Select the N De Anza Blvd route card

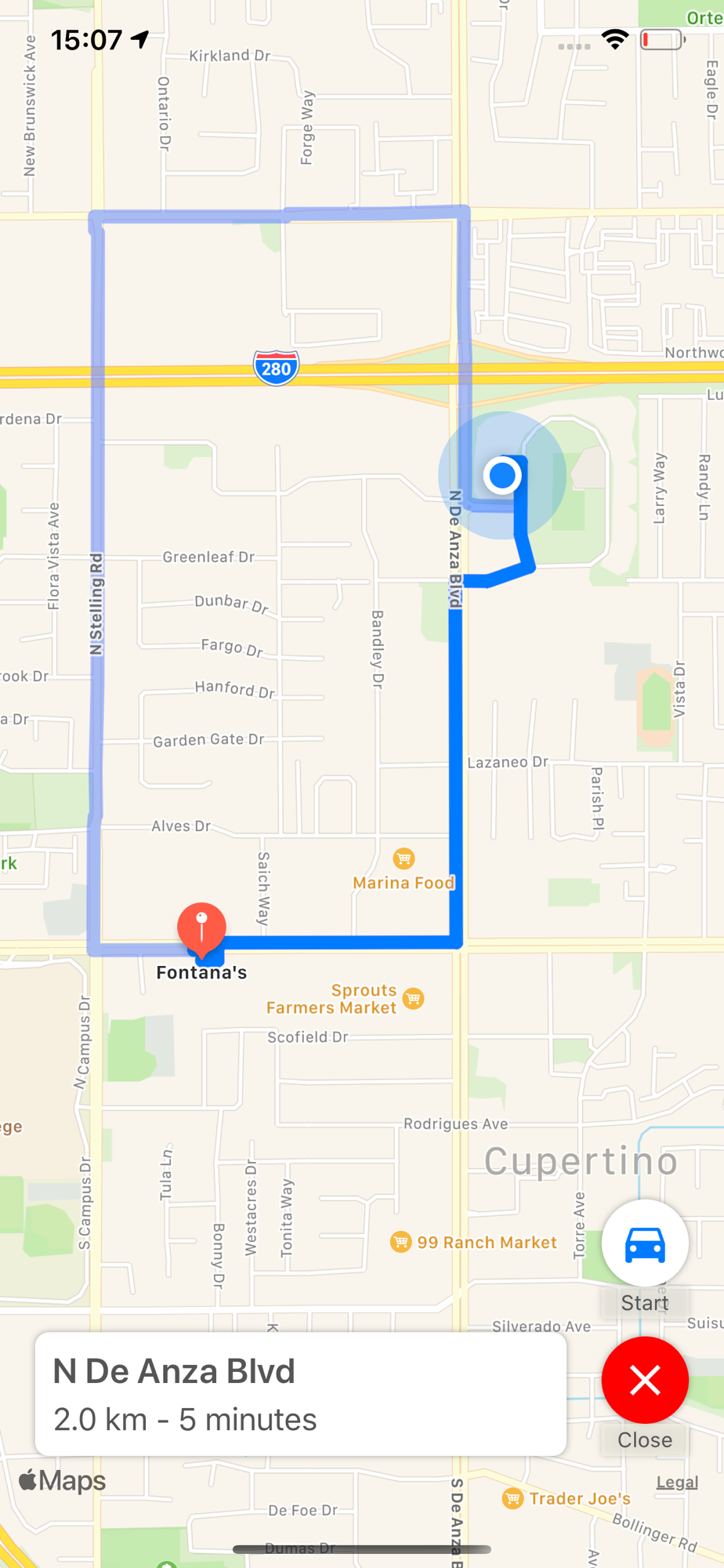[301, 1394]
